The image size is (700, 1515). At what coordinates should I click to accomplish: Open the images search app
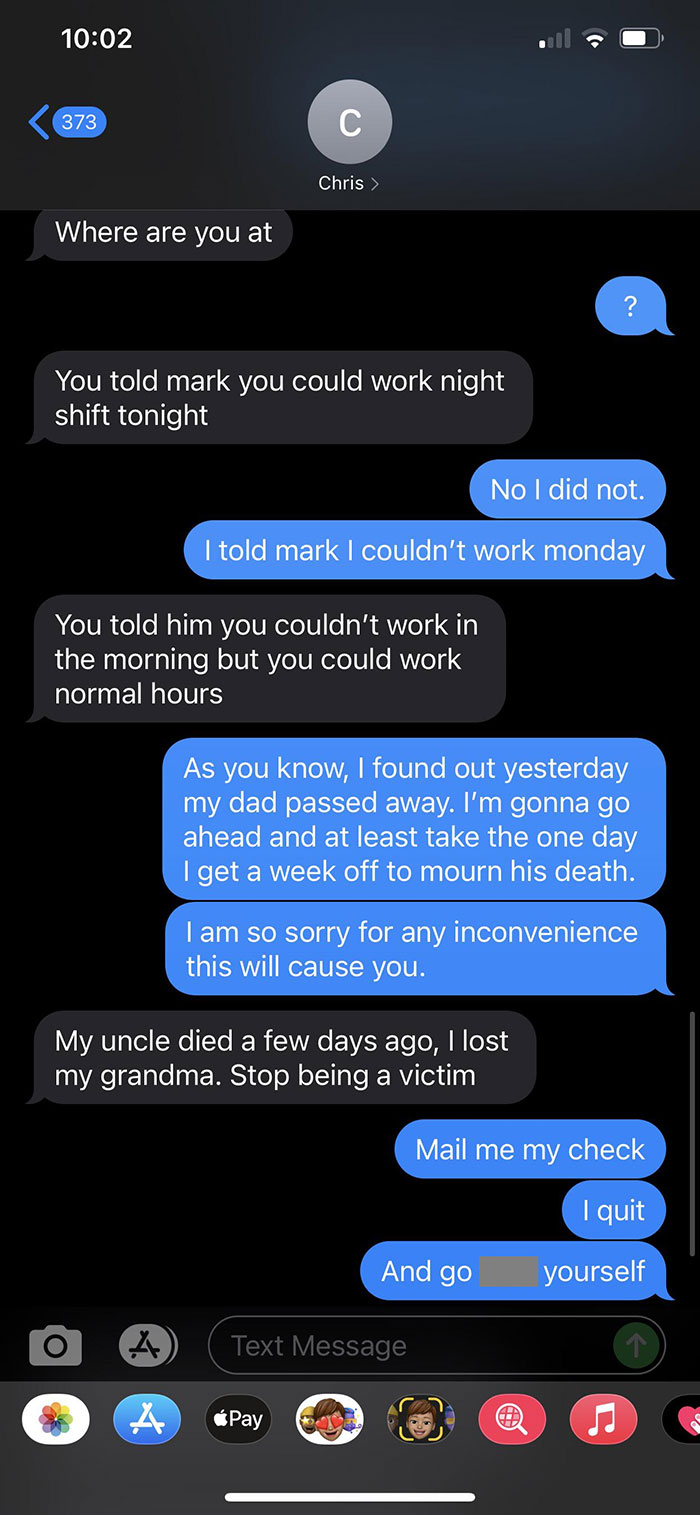pyautogui.click(x=512, y=1419)
